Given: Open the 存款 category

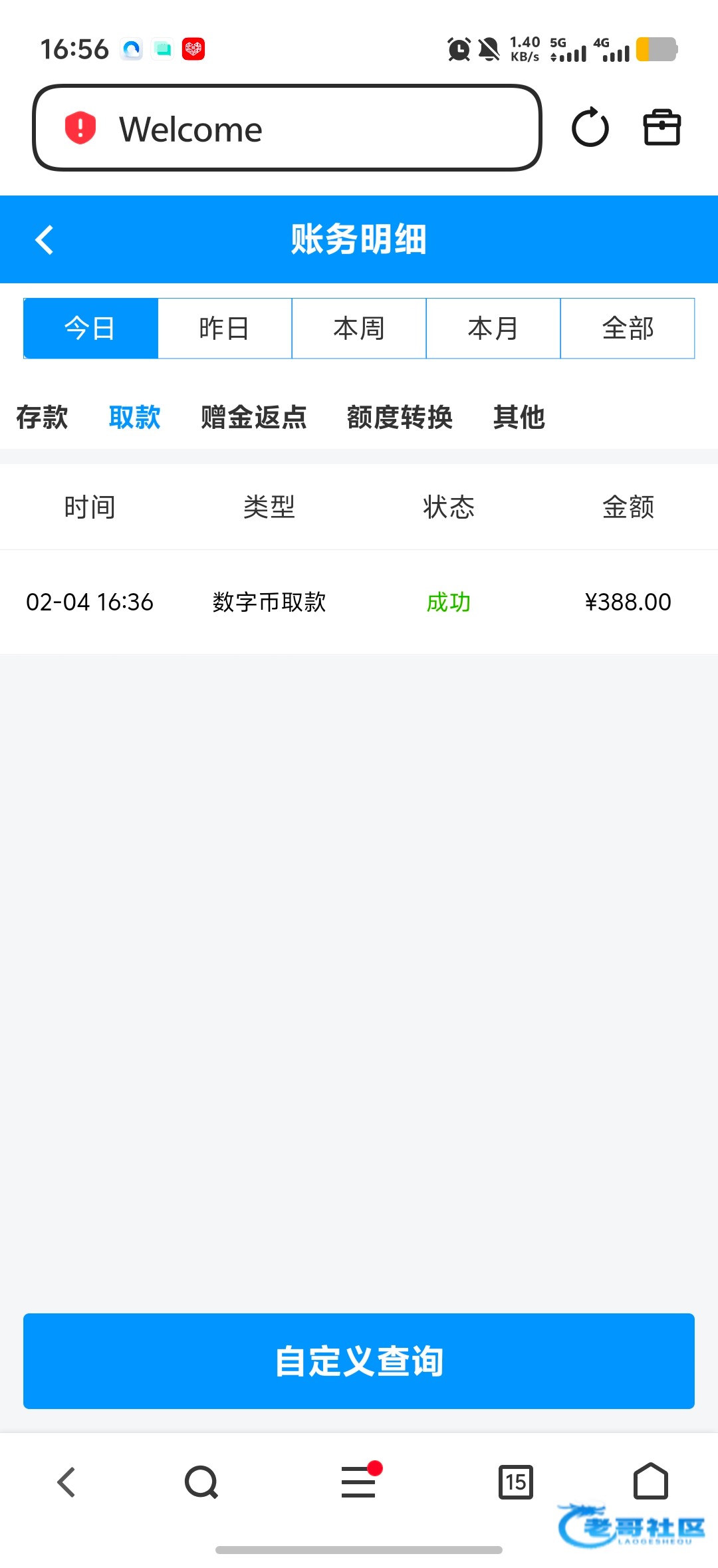Looking at the screenshot, I should coord(42,418).
